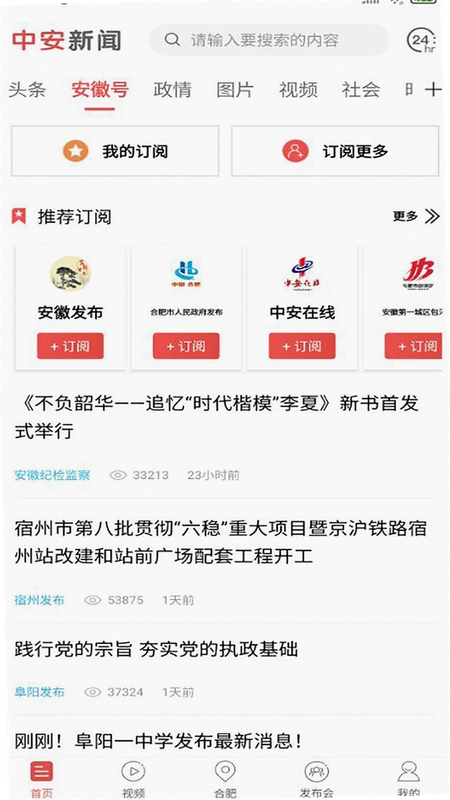Open the 践行党的宗旨 article
This screenshot has width=450, height=800.
click(156, 649)
